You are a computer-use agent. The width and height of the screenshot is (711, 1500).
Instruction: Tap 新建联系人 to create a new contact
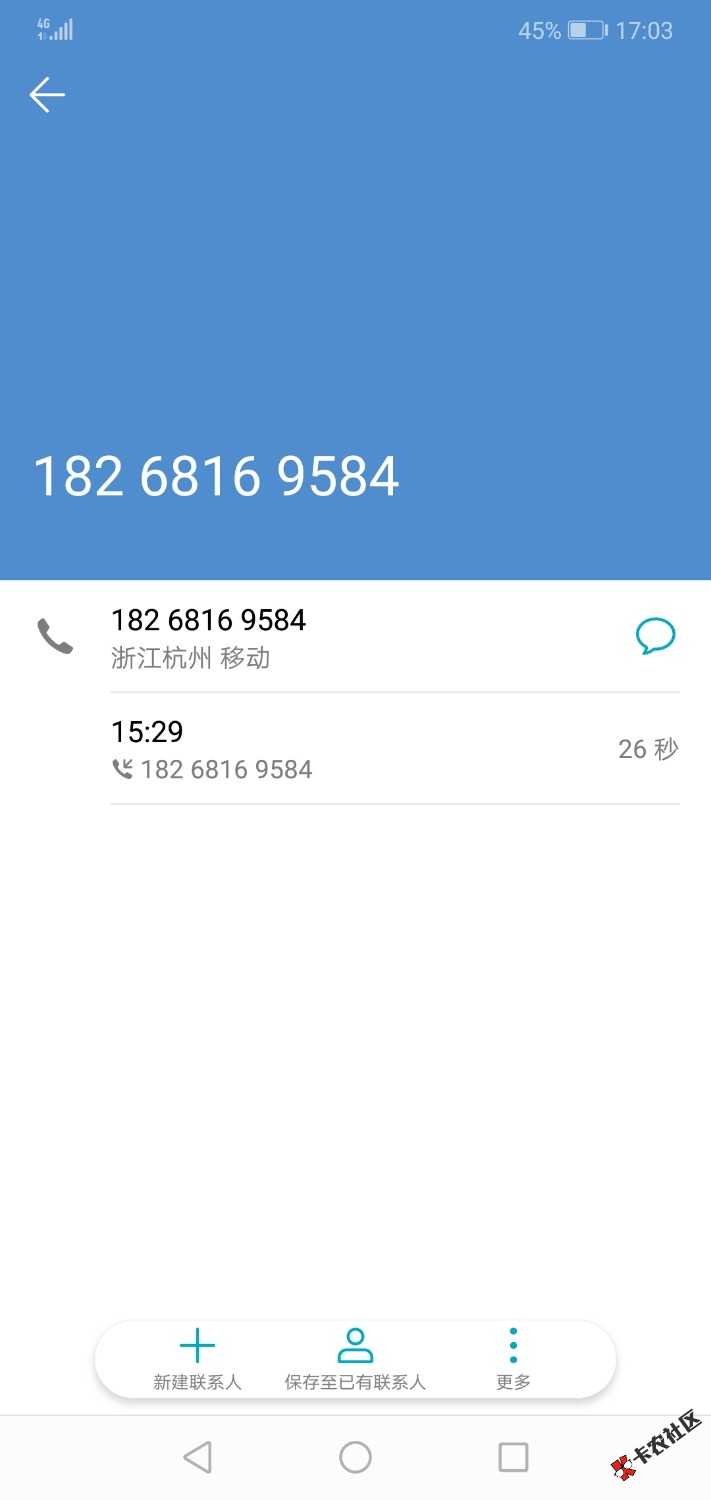(197, 1360)
